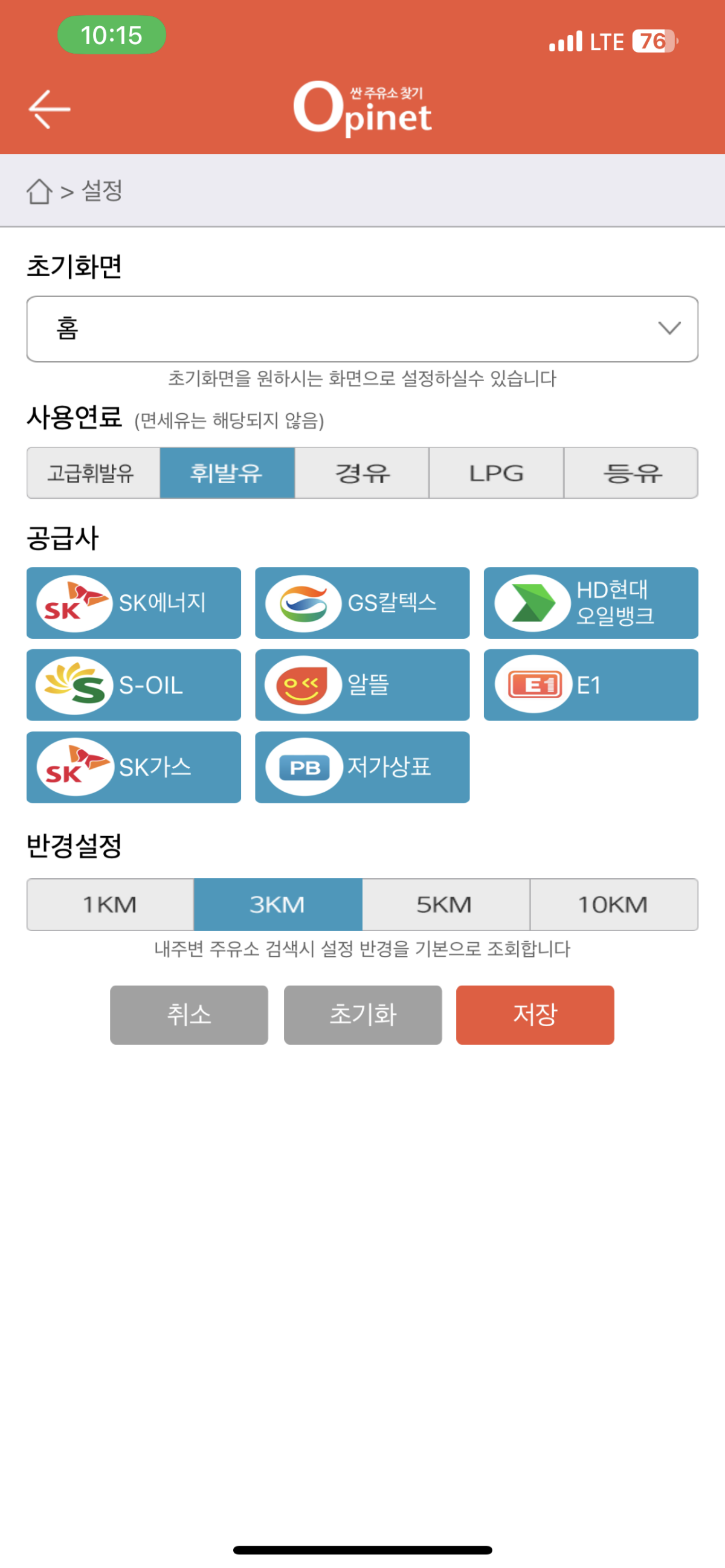This screenshot has height=1568, width=725.
Task: Select the PB 저가상표 supplier icon
Action: (361, 767)
